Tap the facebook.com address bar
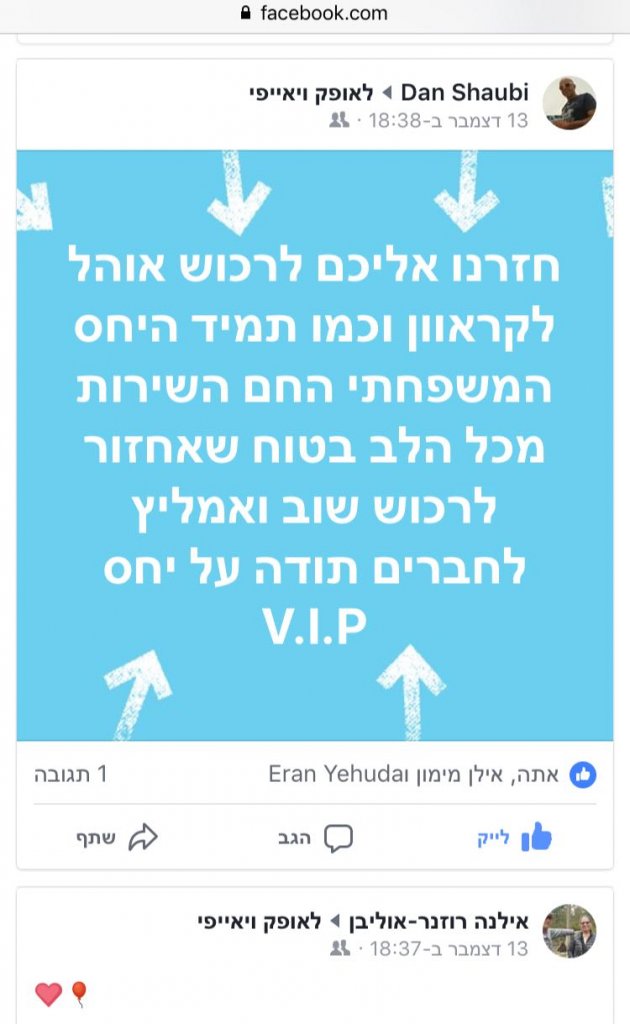Image resolution: width=630 pixels, height=1024 pixels. (314, 13)
